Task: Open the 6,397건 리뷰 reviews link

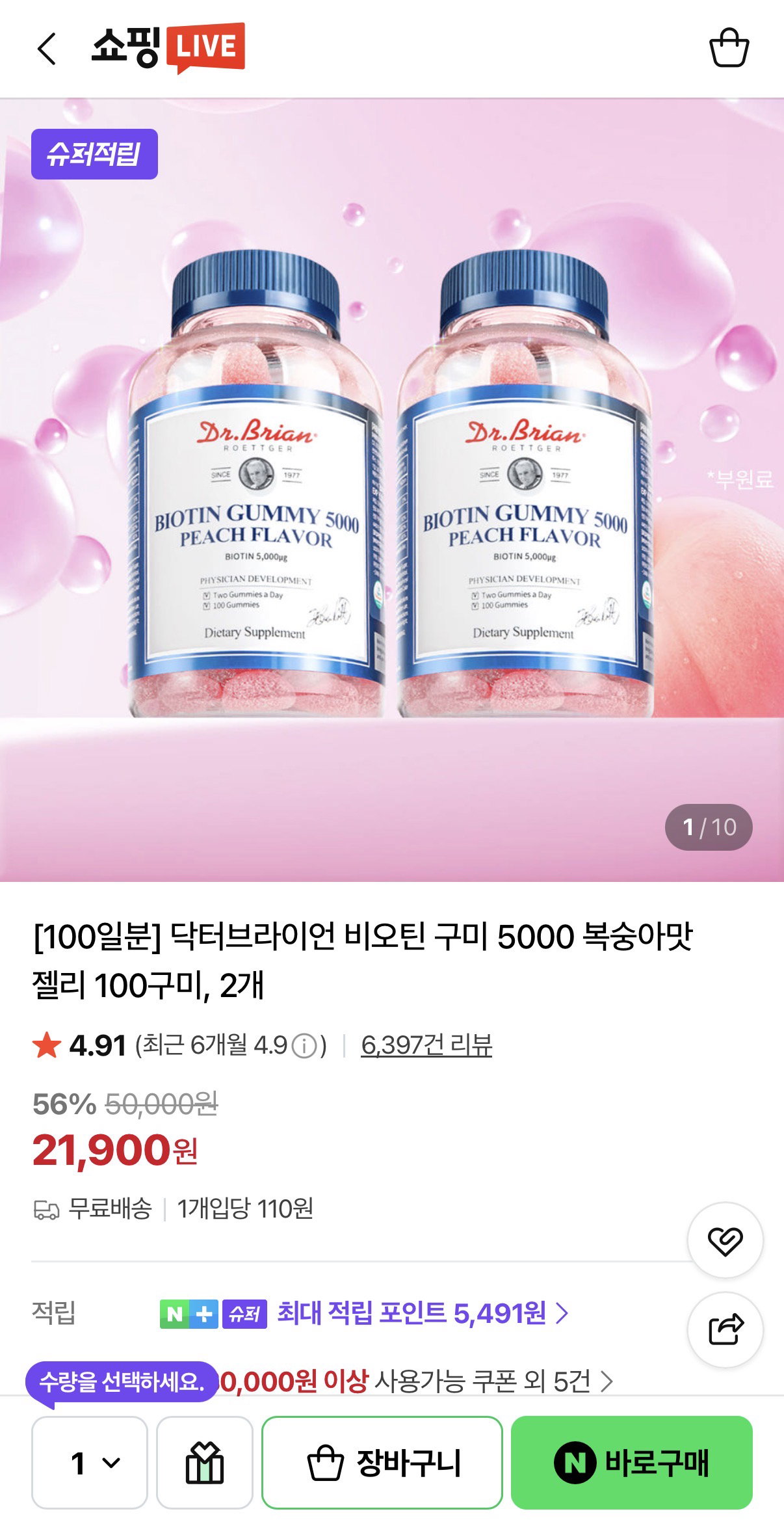Action: pos(426,1045)
